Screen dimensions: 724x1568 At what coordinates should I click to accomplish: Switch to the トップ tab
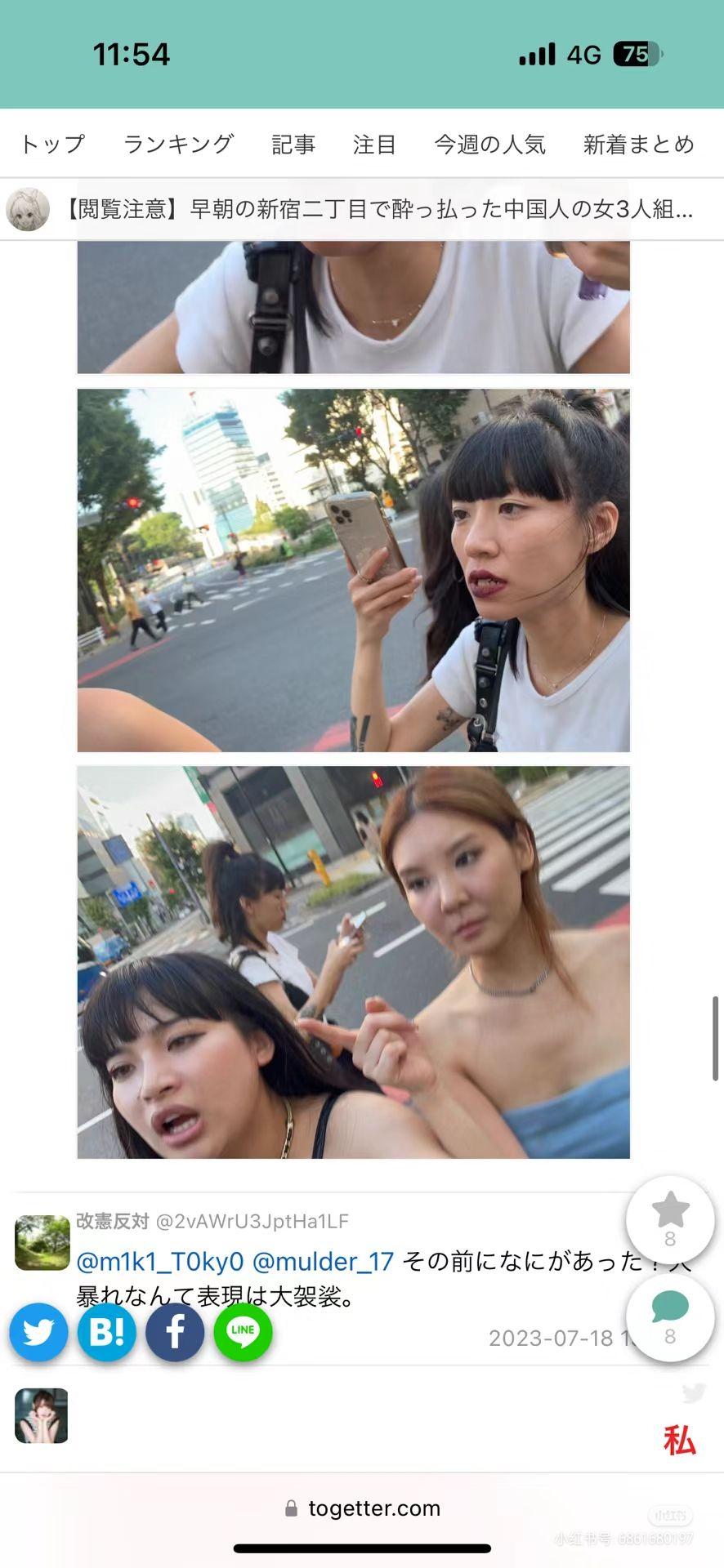[52, 145]
